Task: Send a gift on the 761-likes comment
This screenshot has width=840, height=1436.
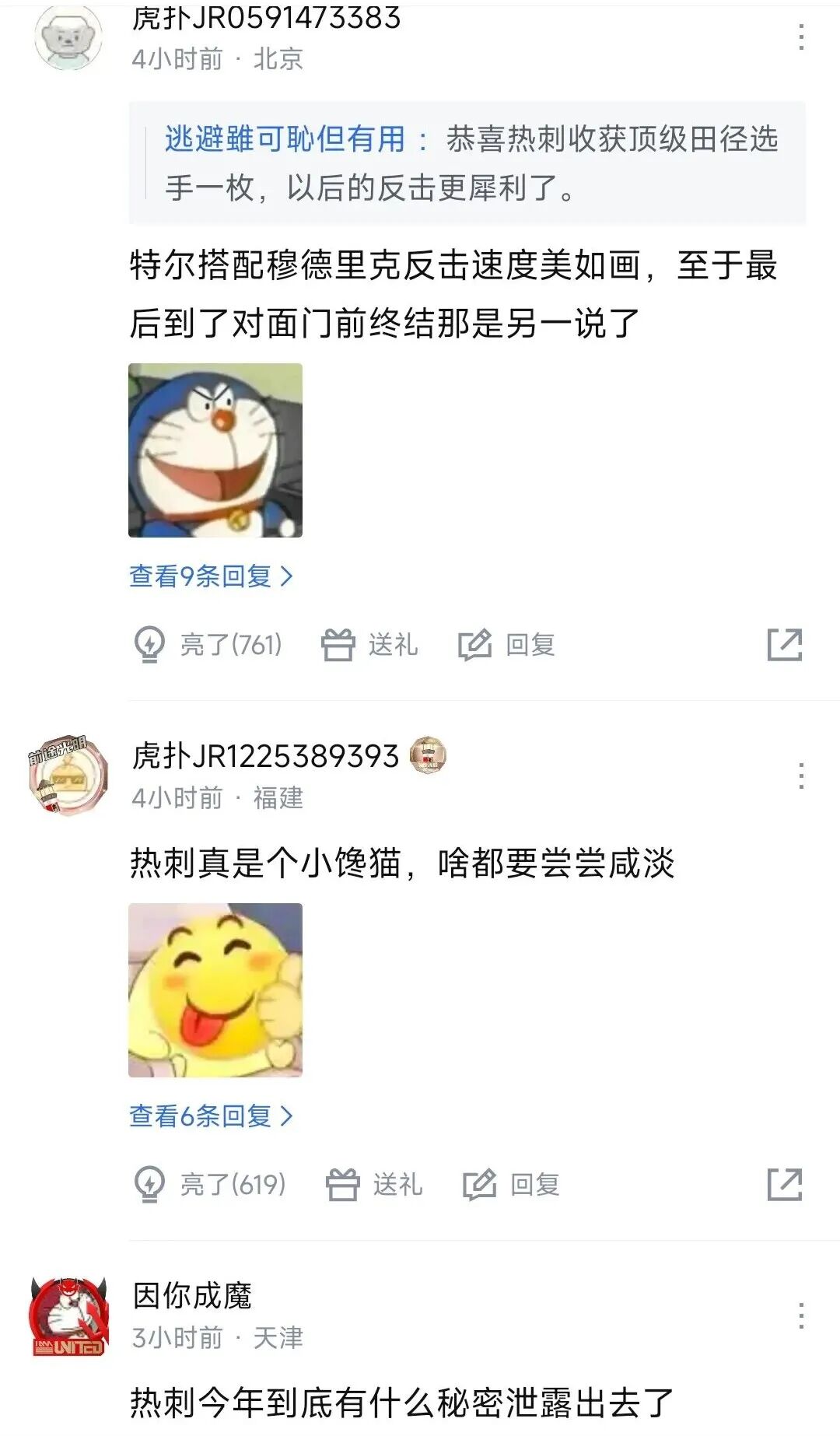Action: click(x=369, y=645)
